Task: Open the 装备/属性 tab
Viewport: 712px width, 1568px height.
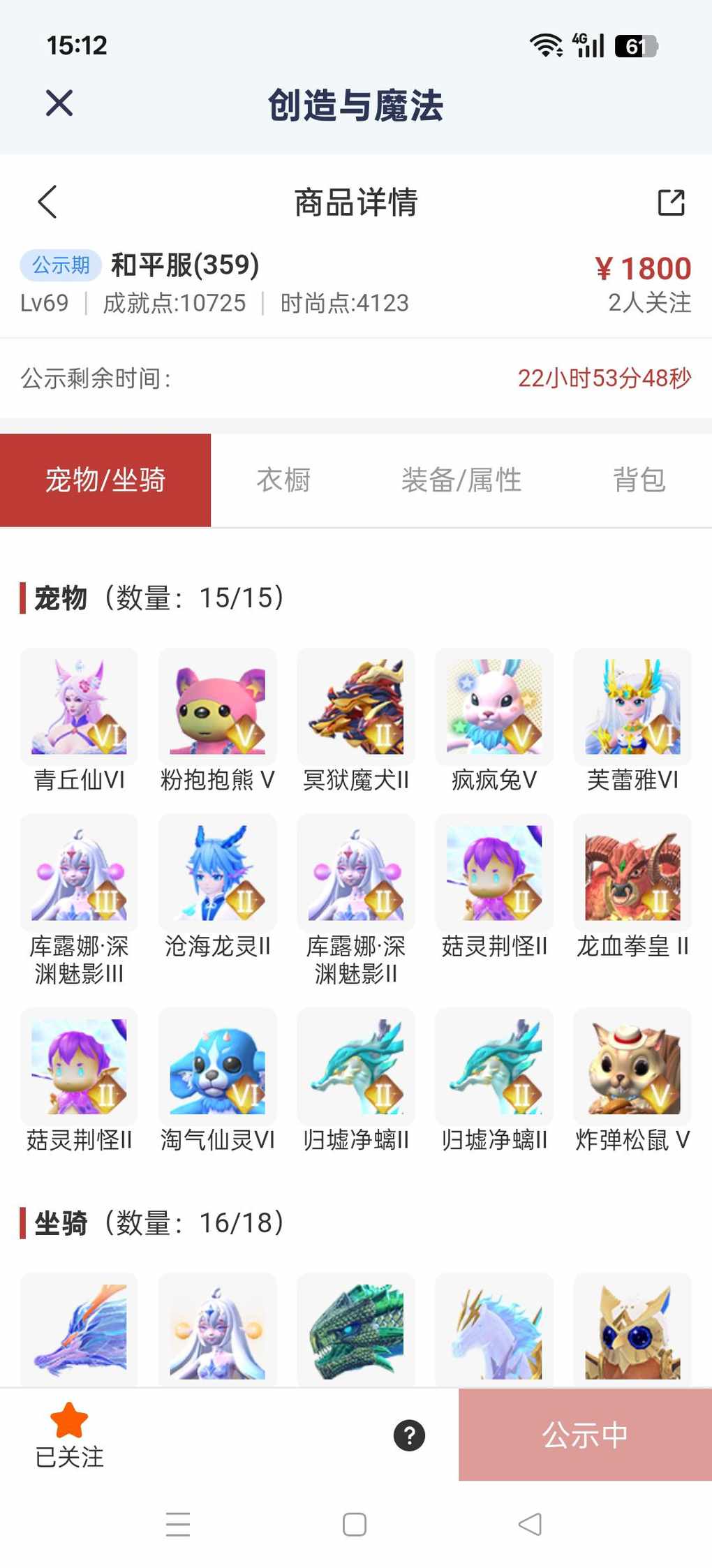Action: pos(461,480)
